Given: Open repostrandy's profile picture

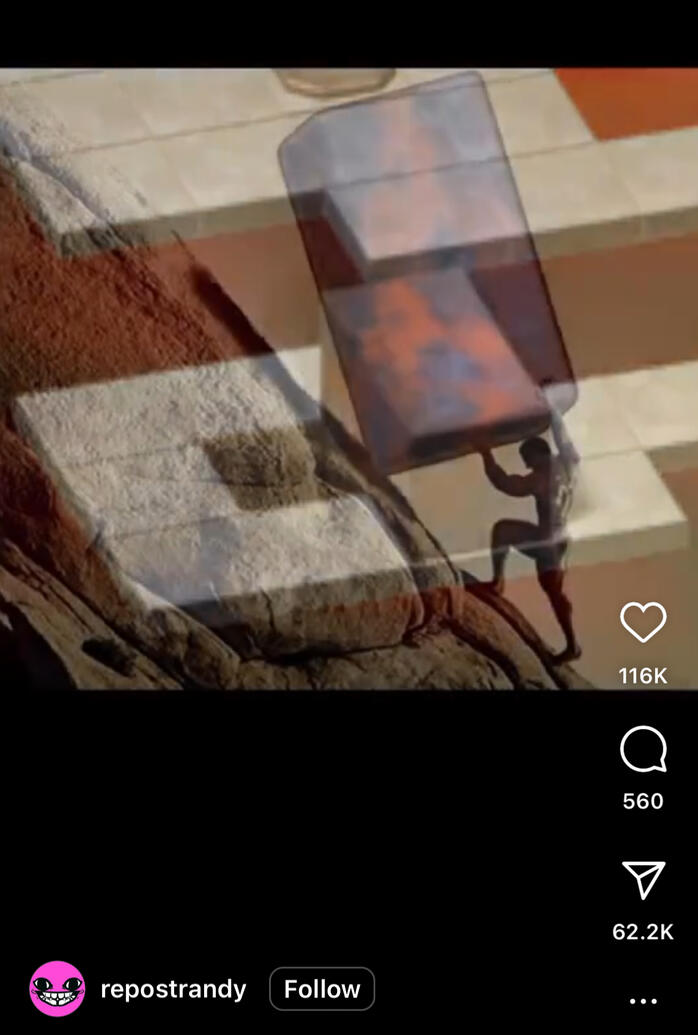Looking at the screenshot, I should pyautogui.click(x=57, y=989).
